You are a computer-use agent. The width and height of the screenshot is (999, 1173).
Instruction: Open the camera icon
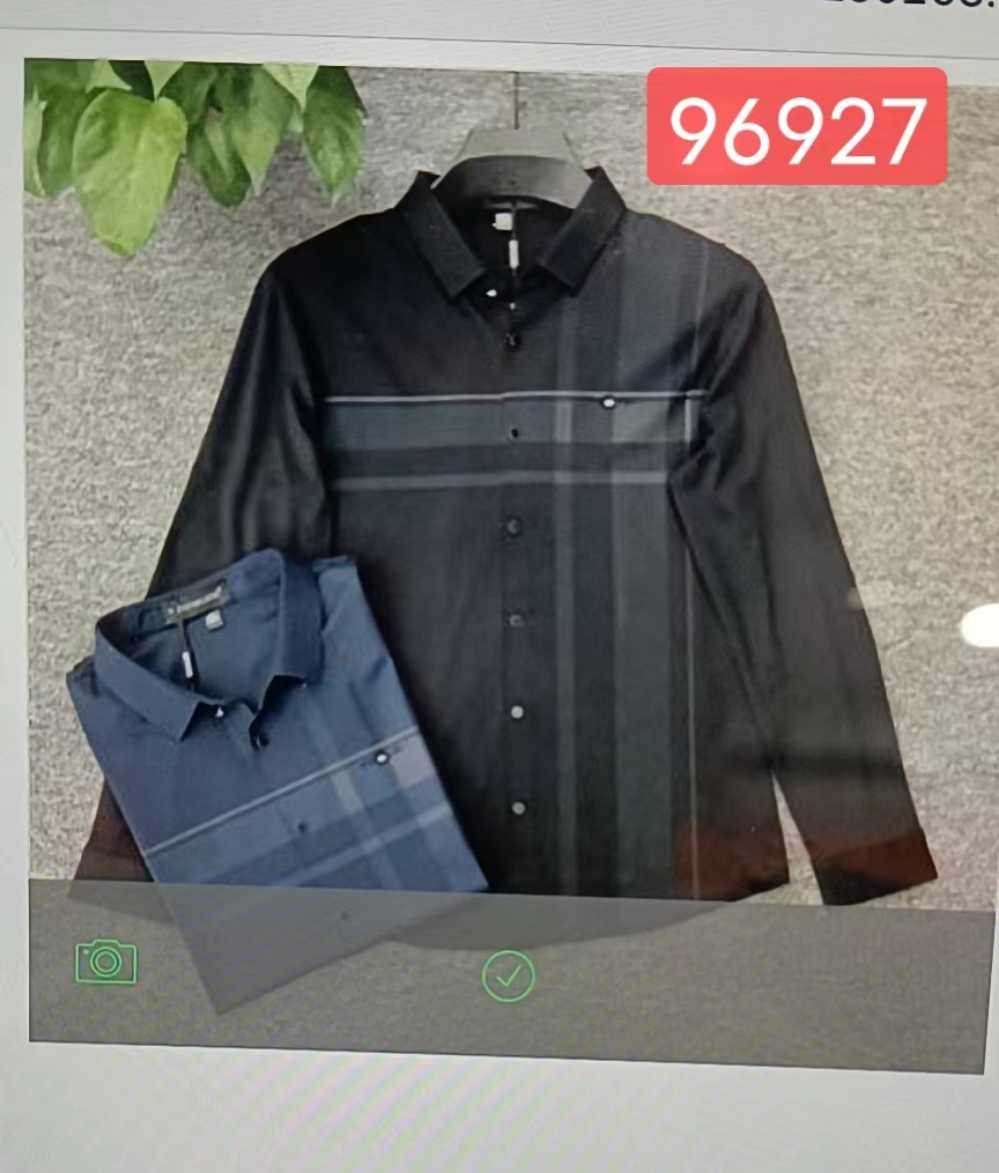pos(106,961)
